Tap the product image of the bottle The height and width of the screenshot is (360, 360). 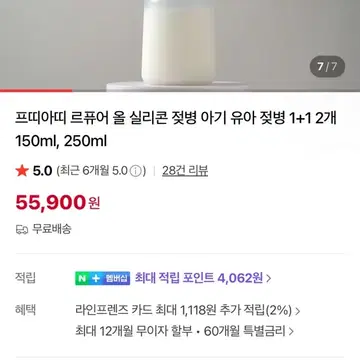pyautogui.click(x=180, y=45)
